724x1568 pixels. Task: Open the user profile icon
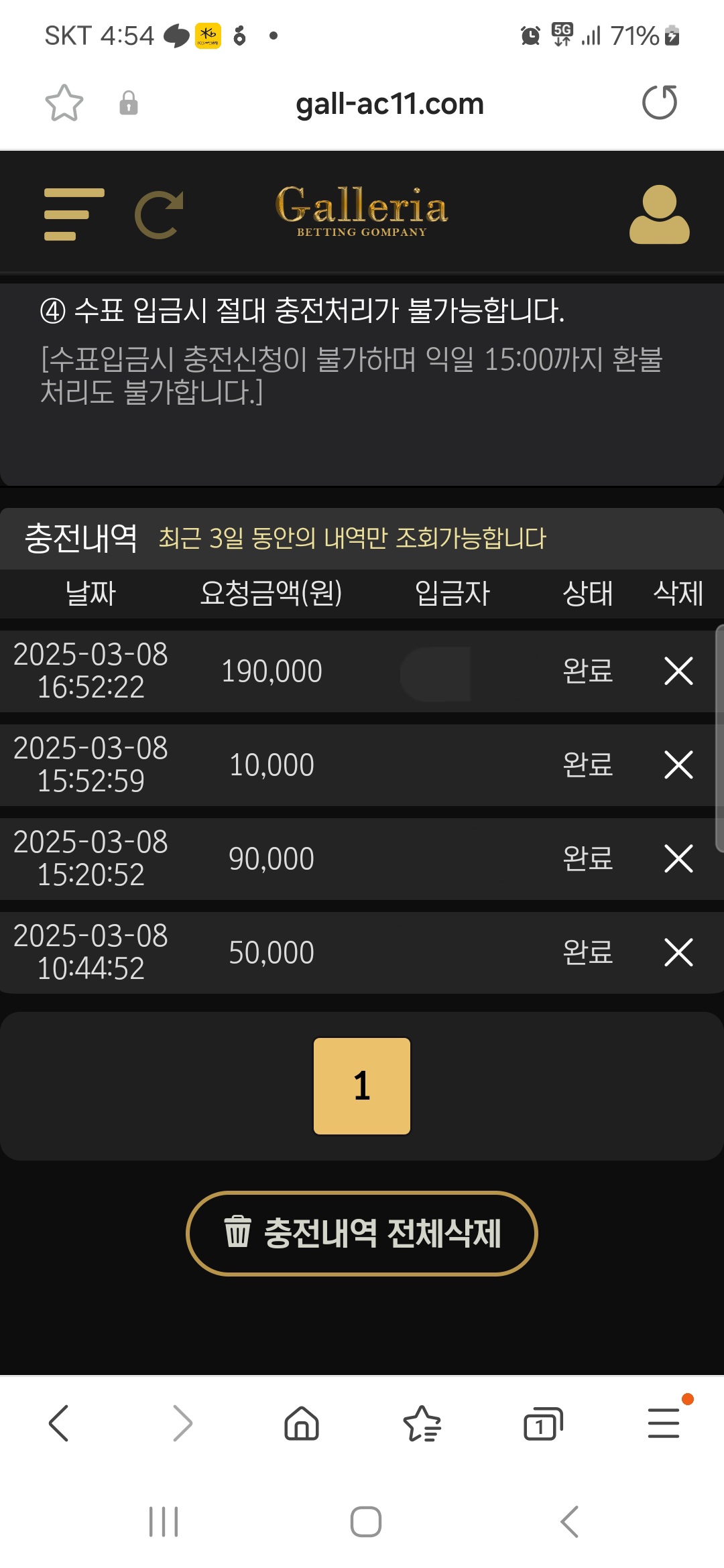[659, 214]
